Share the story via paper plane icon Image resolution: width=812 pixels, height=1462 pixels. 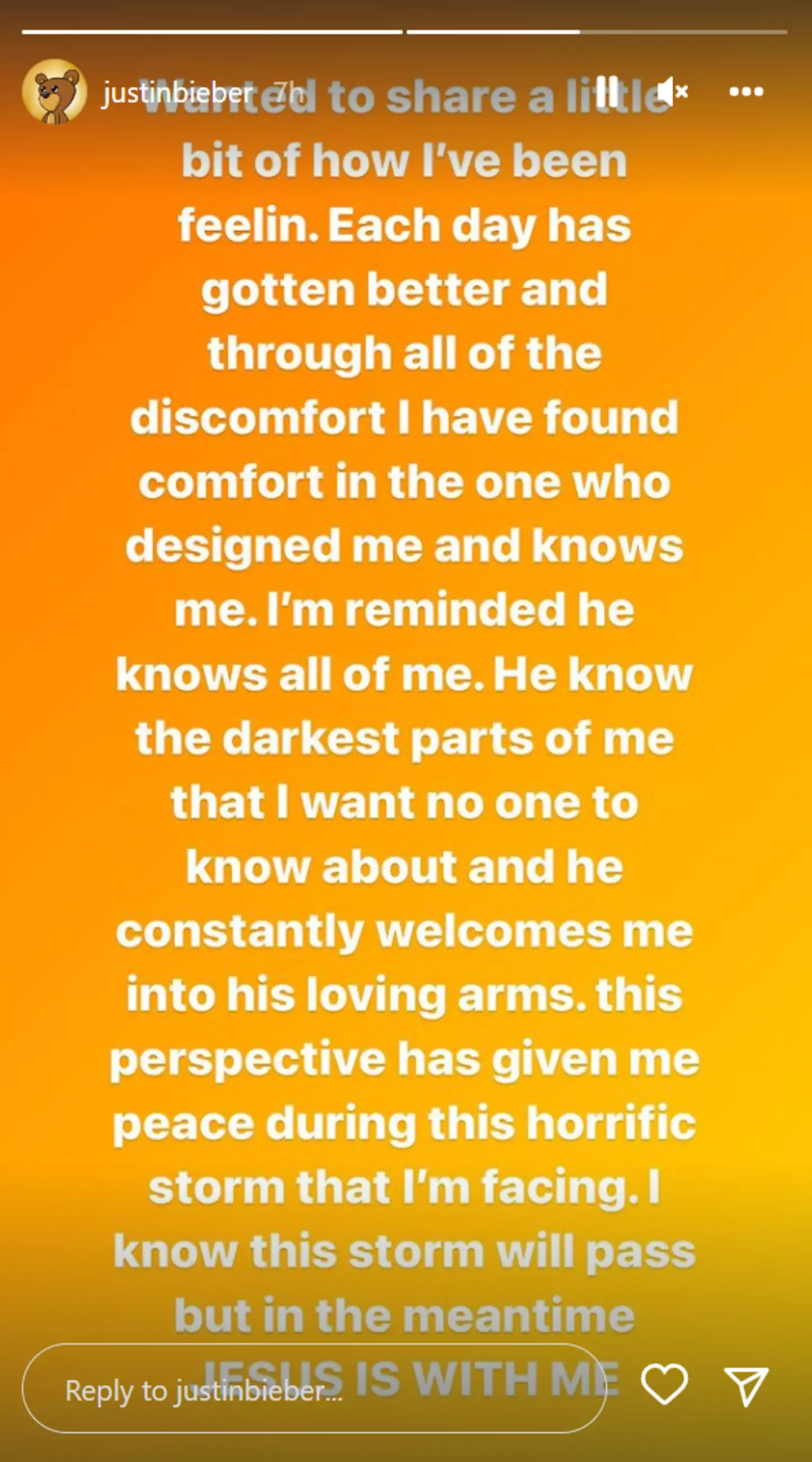click(745, 1386)
